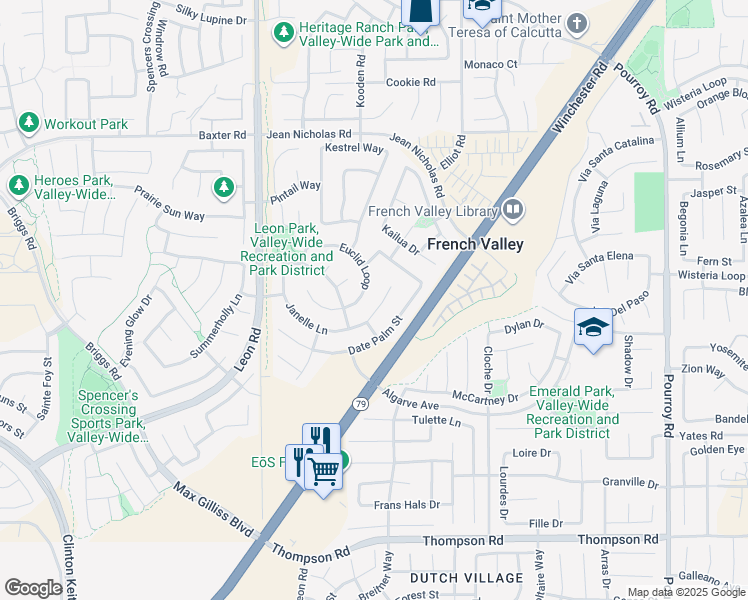Select the school pin near Dylan Dr
This screenshot has width=748, height=600.
point(593,328)
